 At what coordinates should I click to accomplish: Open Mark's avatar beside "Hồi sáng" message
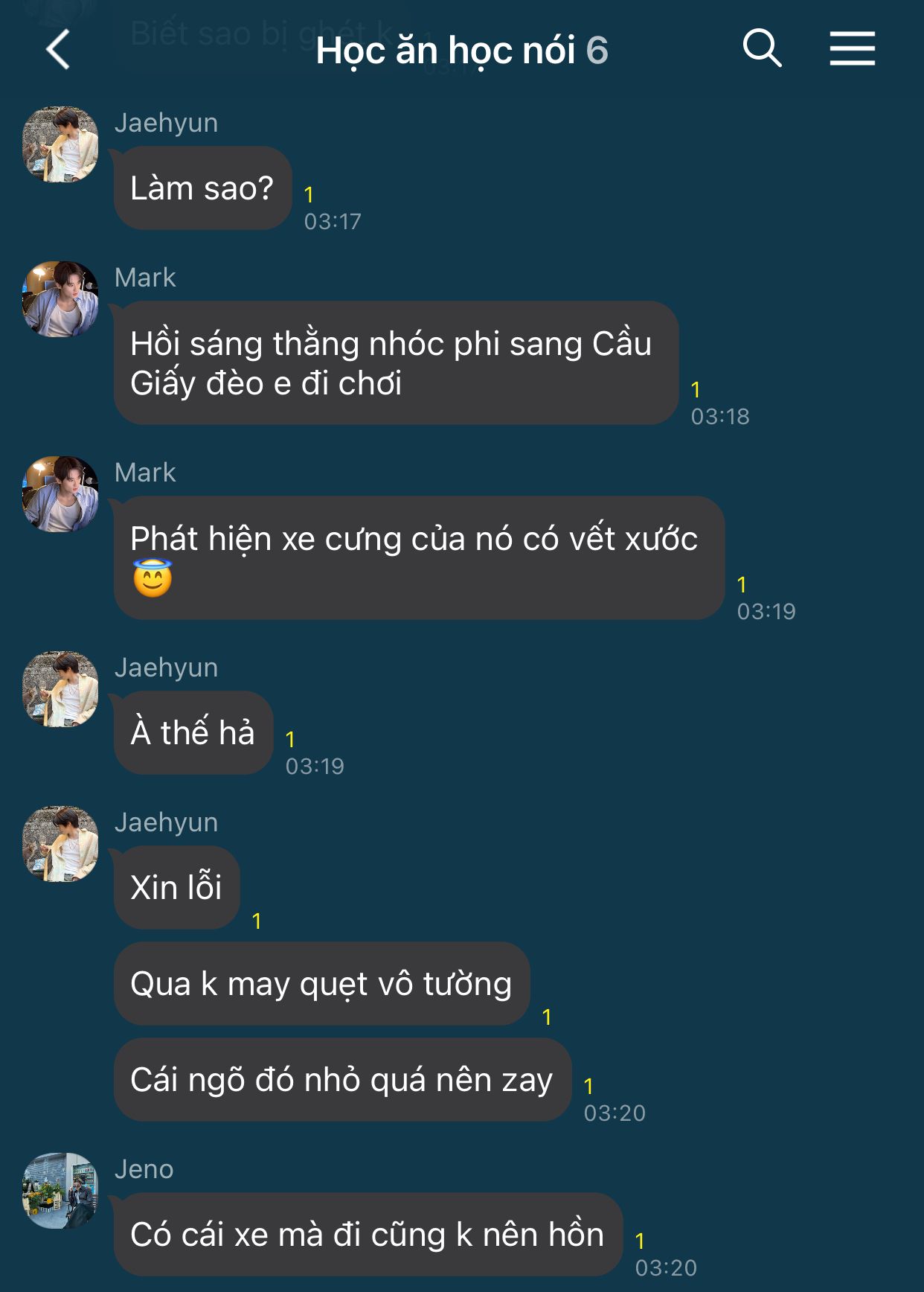(x=60, y=299)
